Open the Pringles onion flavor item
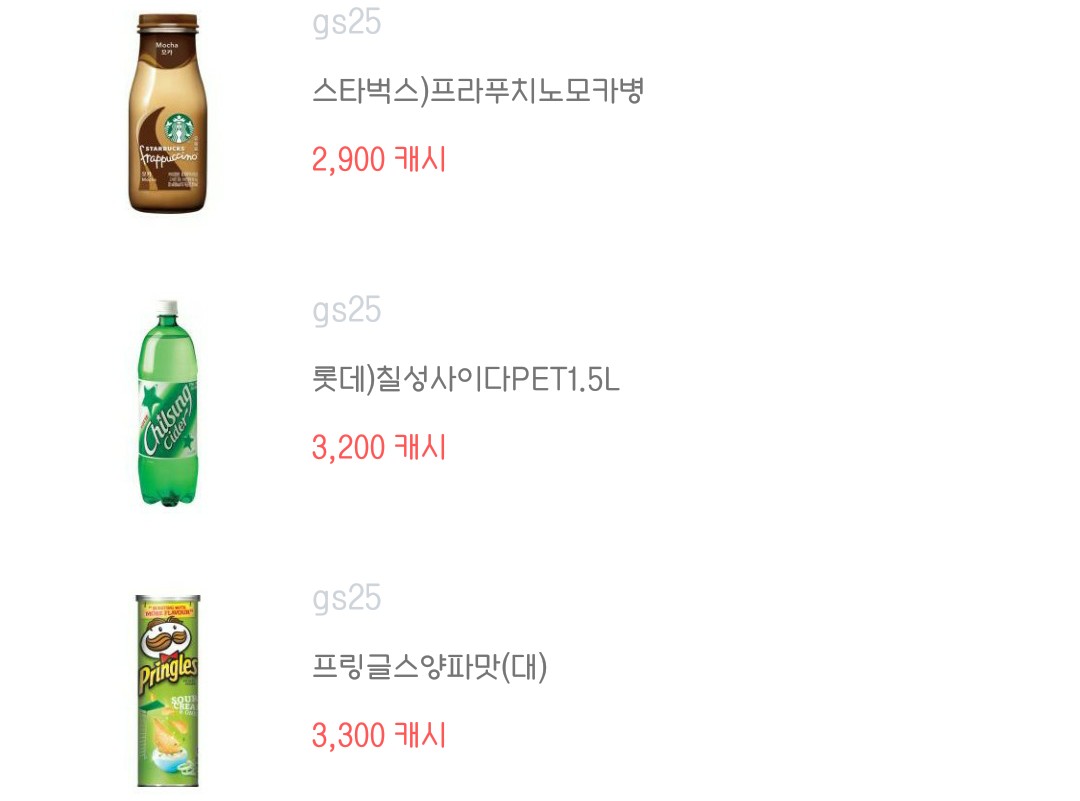The image size is (1080, 801). (x=430, y=668)
